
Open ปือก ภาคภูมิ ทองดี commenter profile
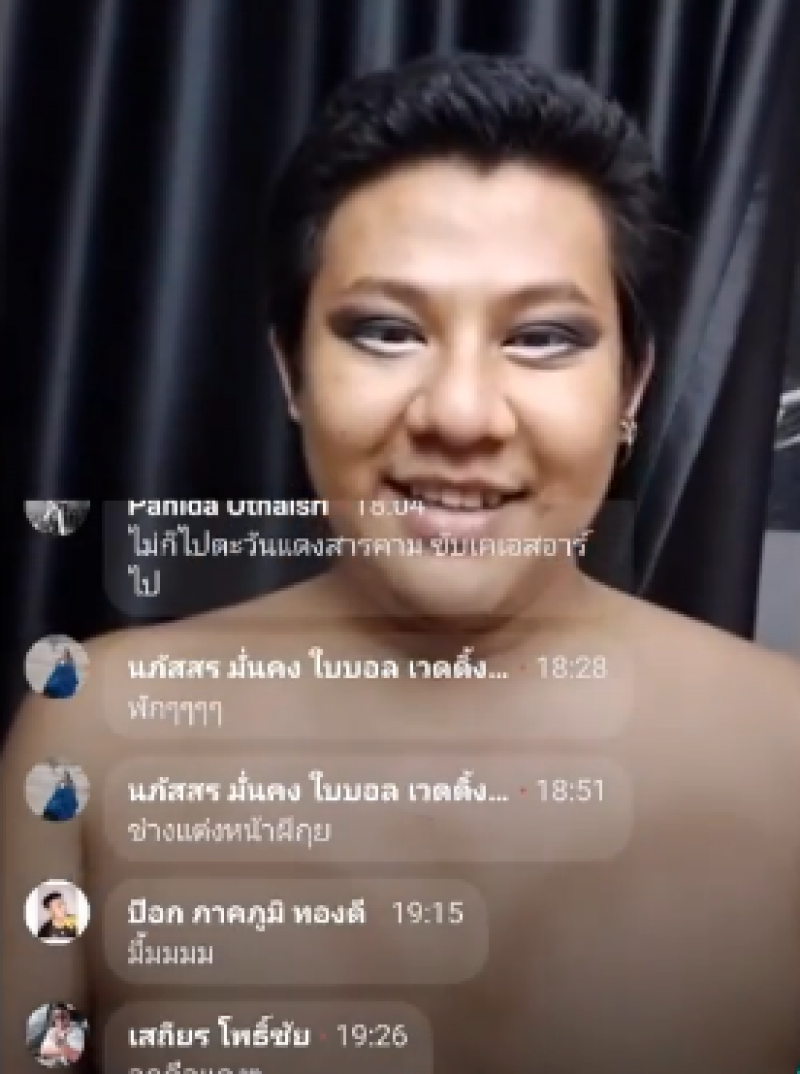pos(247,912)
